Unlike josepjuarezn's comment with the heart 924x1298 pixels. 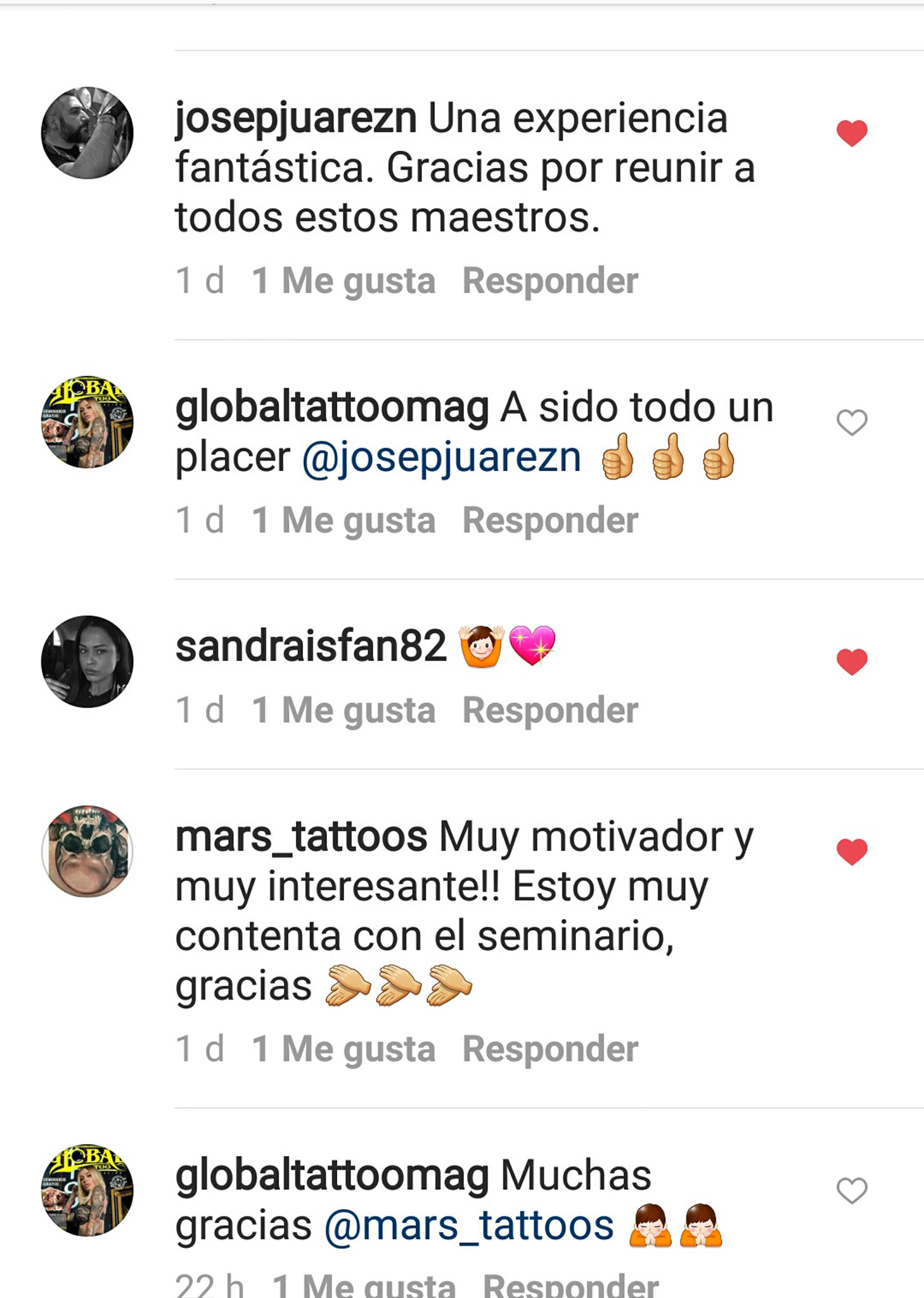[x=851, y=133]
